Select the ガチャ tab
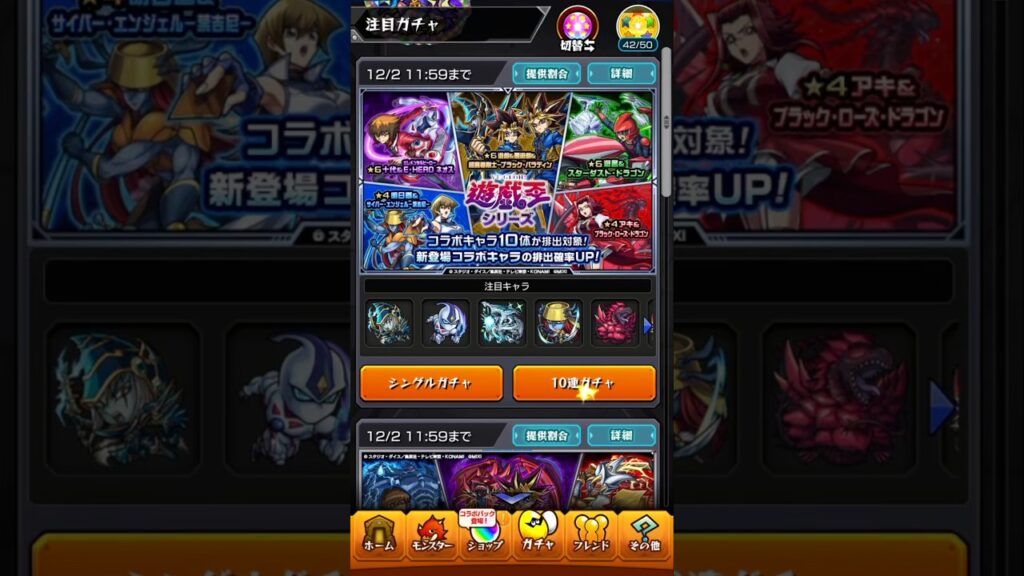The width and height of the screenshot is (1024, 576). click(x=538, y=535)
